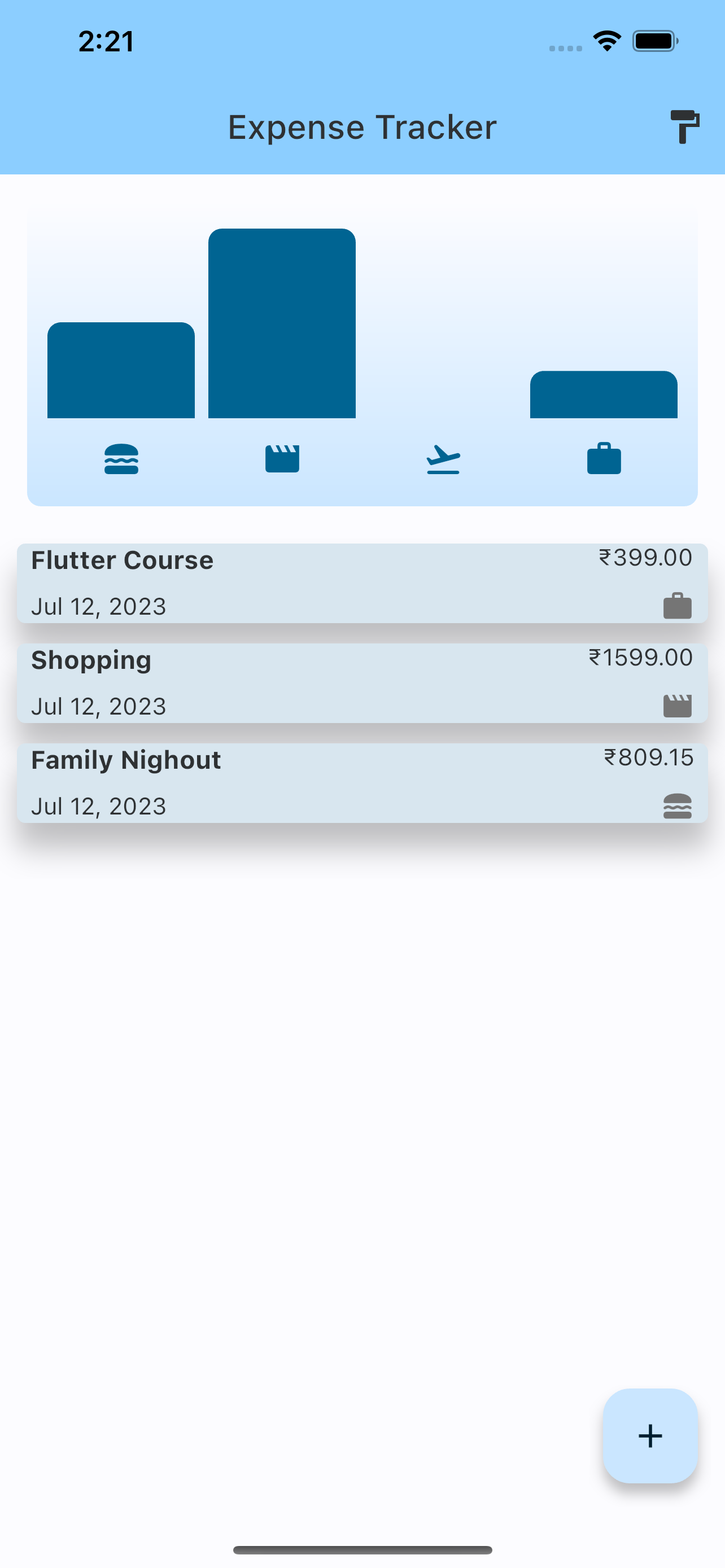The image size is (725, 1568).
Task: Select the Shopping expense entry
Action: (x=362, y=682)
